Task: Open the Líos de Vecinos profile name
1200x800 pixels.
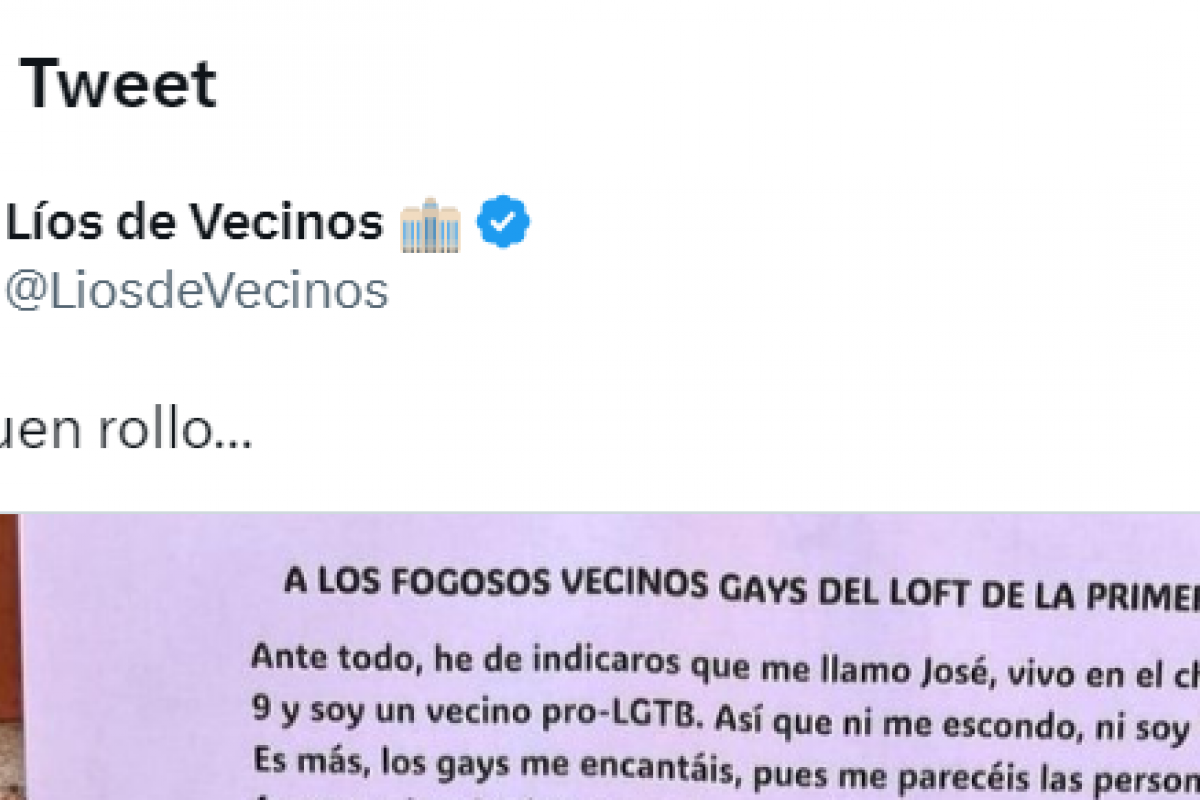Action: click(x=195, y=222)
